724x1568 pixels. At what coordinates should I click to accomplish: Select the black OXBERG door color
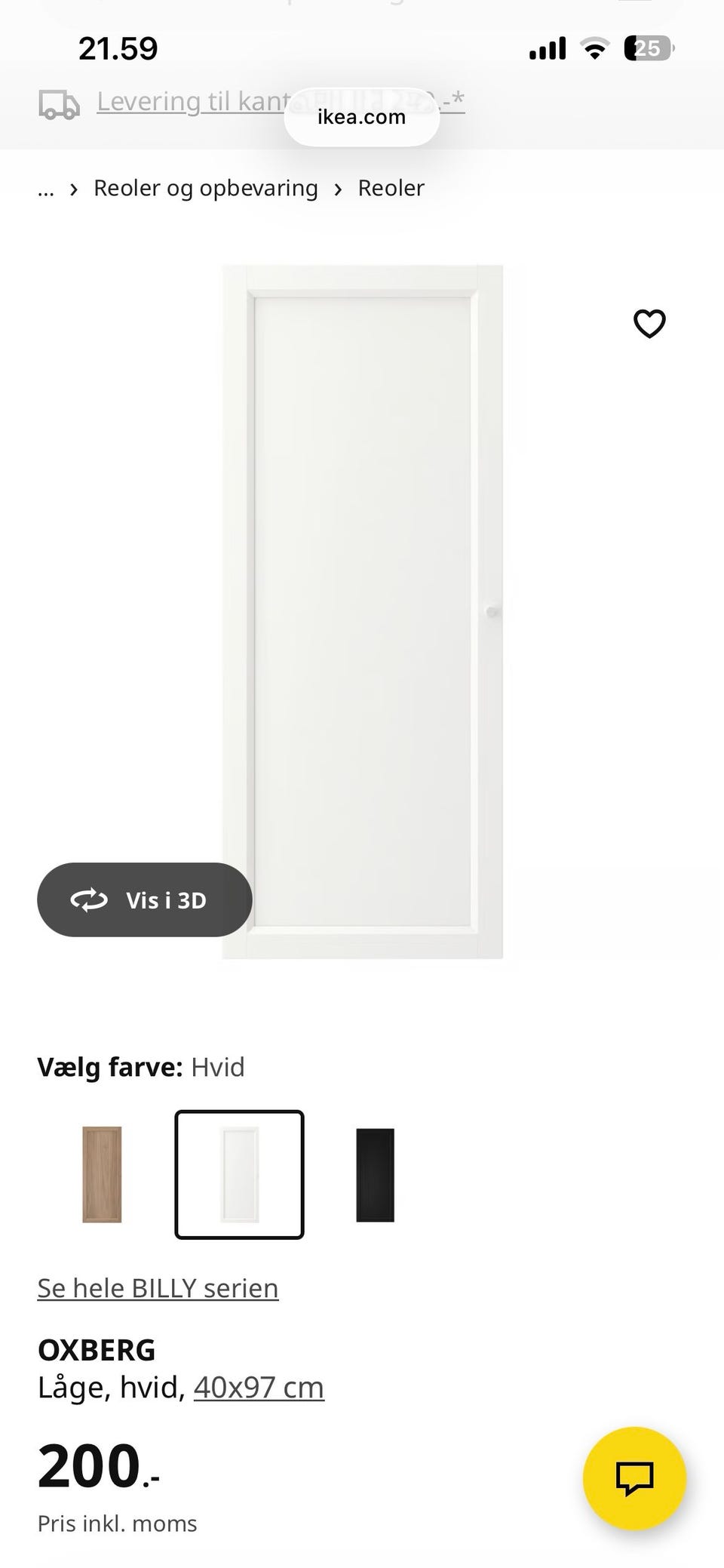[375, 1174]
